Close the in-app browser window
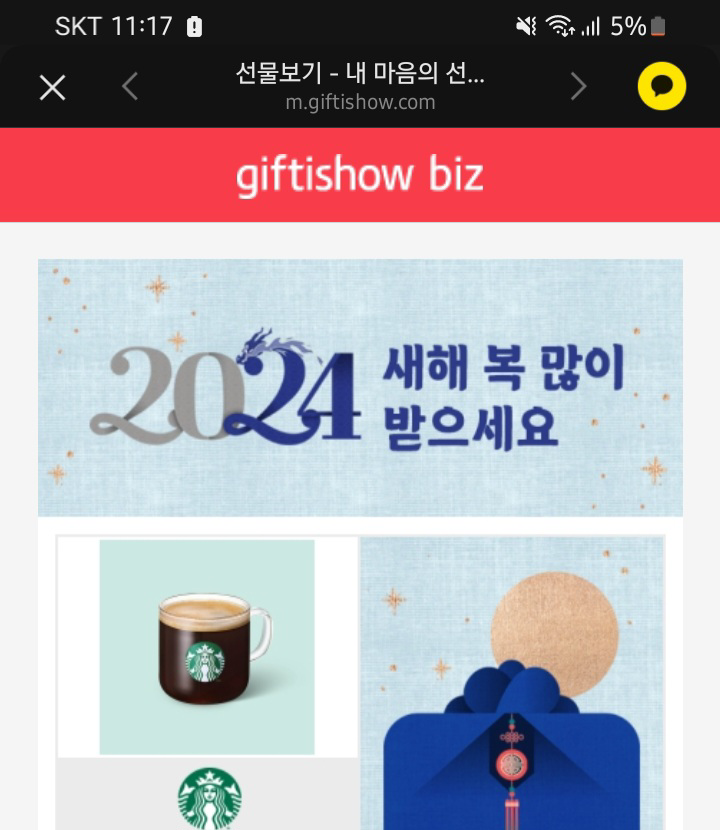The width and height of the screenshot is (720, 830). [52, 88]
